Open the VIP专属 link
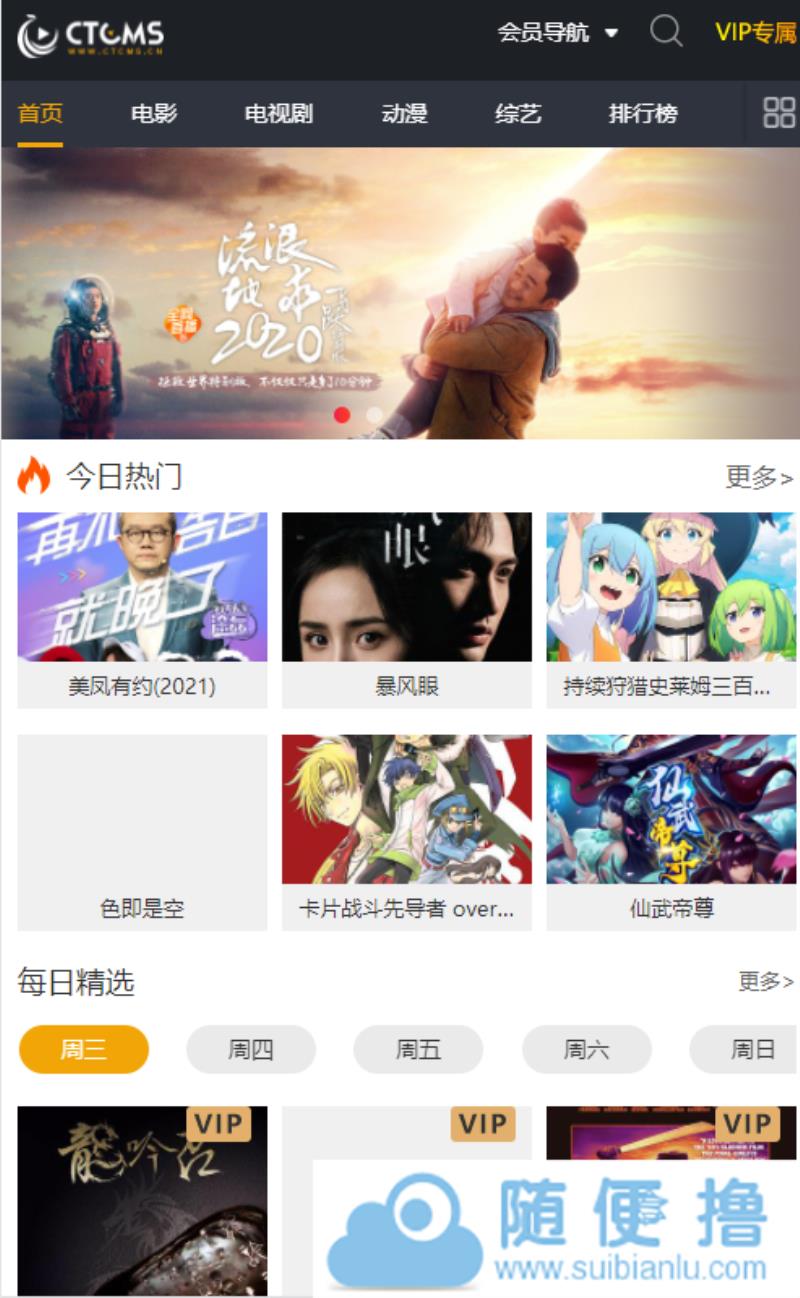Screen dimensions: 800x1298 [x=756, y=32]
